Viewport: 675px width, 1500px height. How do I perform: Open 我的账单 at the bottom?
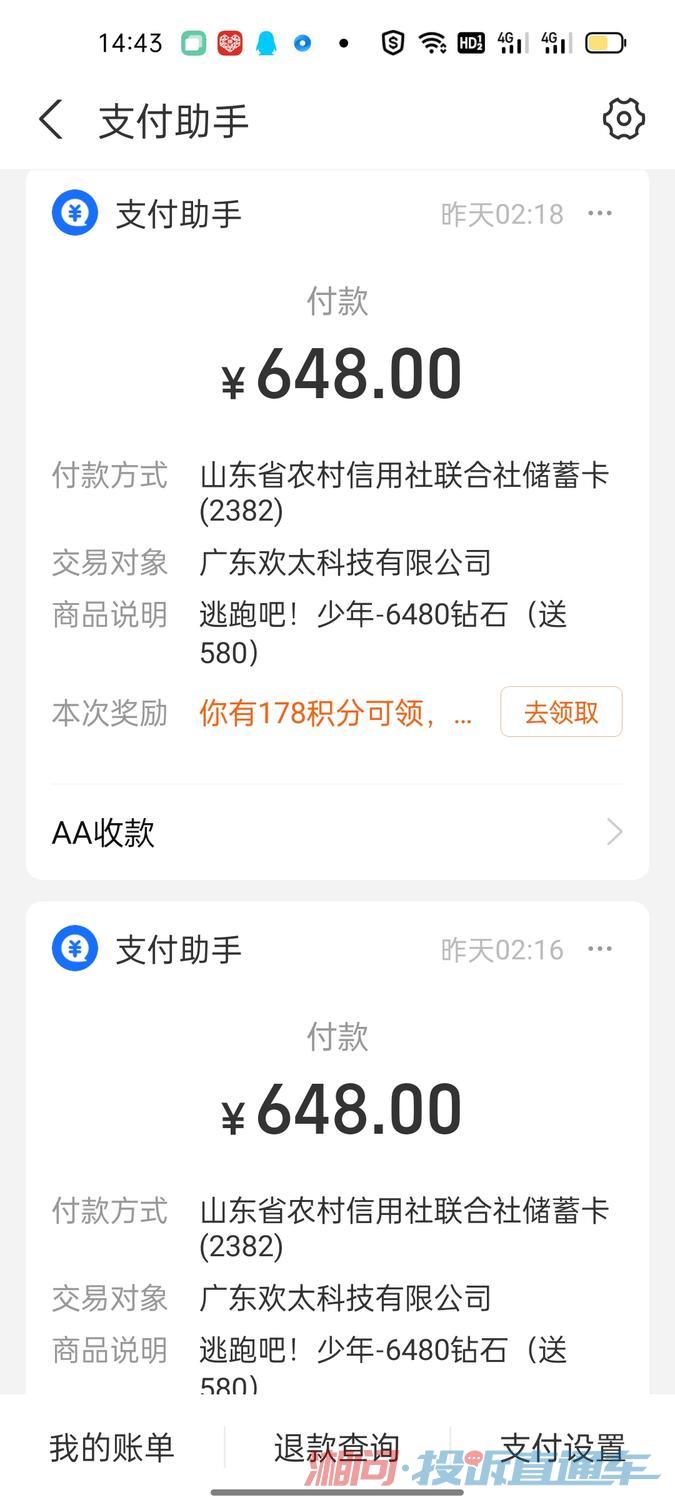click(x=112, y=1447)
